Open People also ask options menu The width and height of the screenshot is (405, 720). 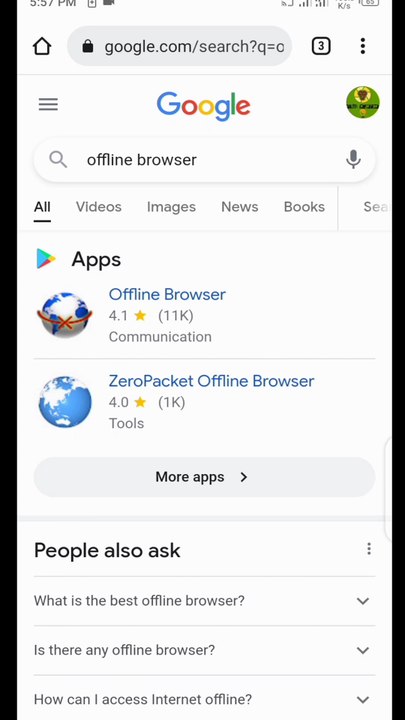click(369, 549)
